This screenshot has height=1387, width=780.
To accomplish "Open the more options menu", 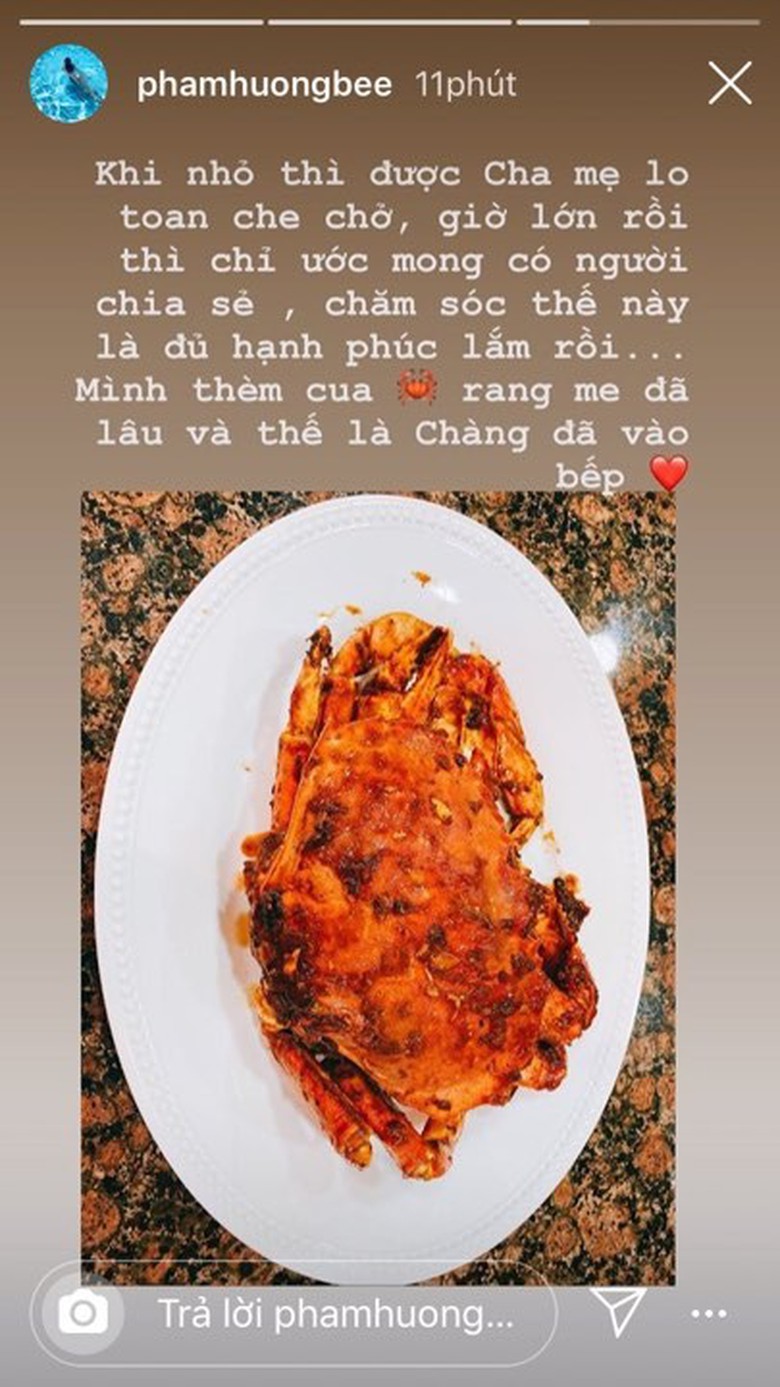I will point(708,1314).
